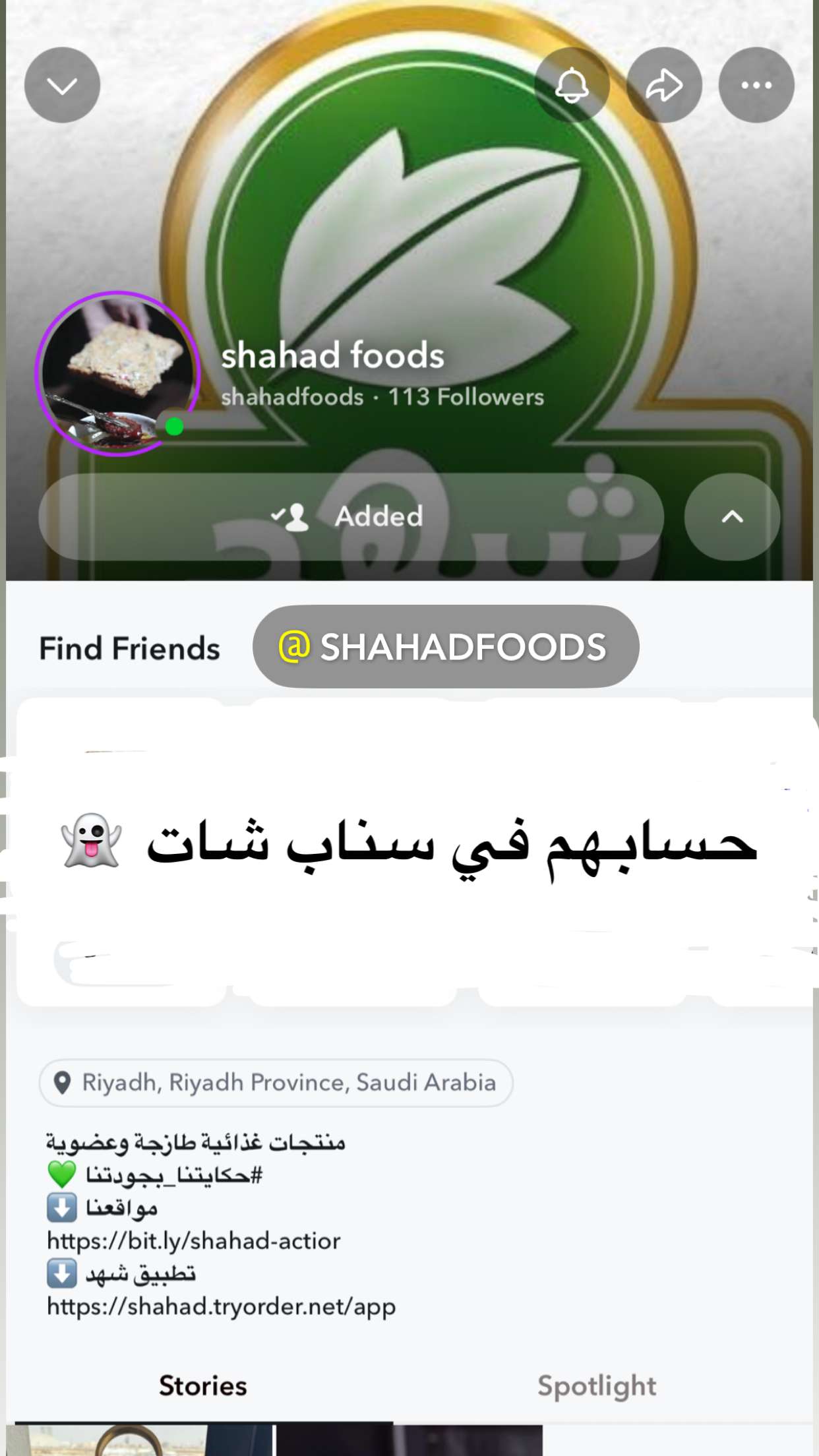Share the shahad foods profile
Viewport: 819px width, 1456px height.
[x=664, y=85]
